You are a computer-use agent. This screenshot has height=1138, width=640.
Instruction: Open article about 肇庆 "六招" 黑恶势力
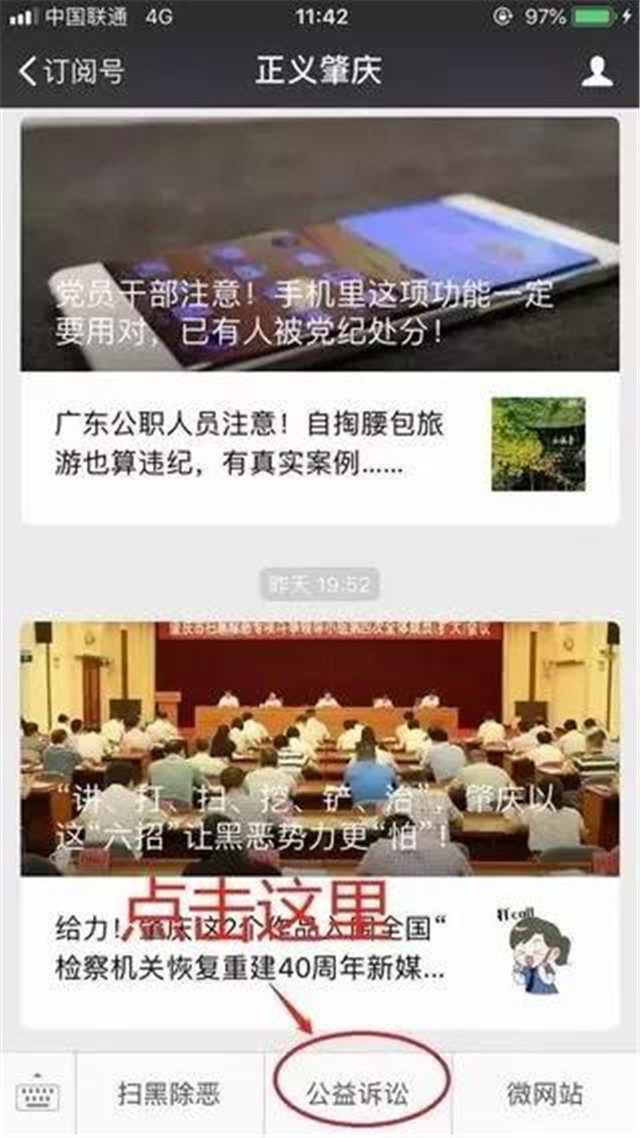pyautogui.click(x=320, y=748)
